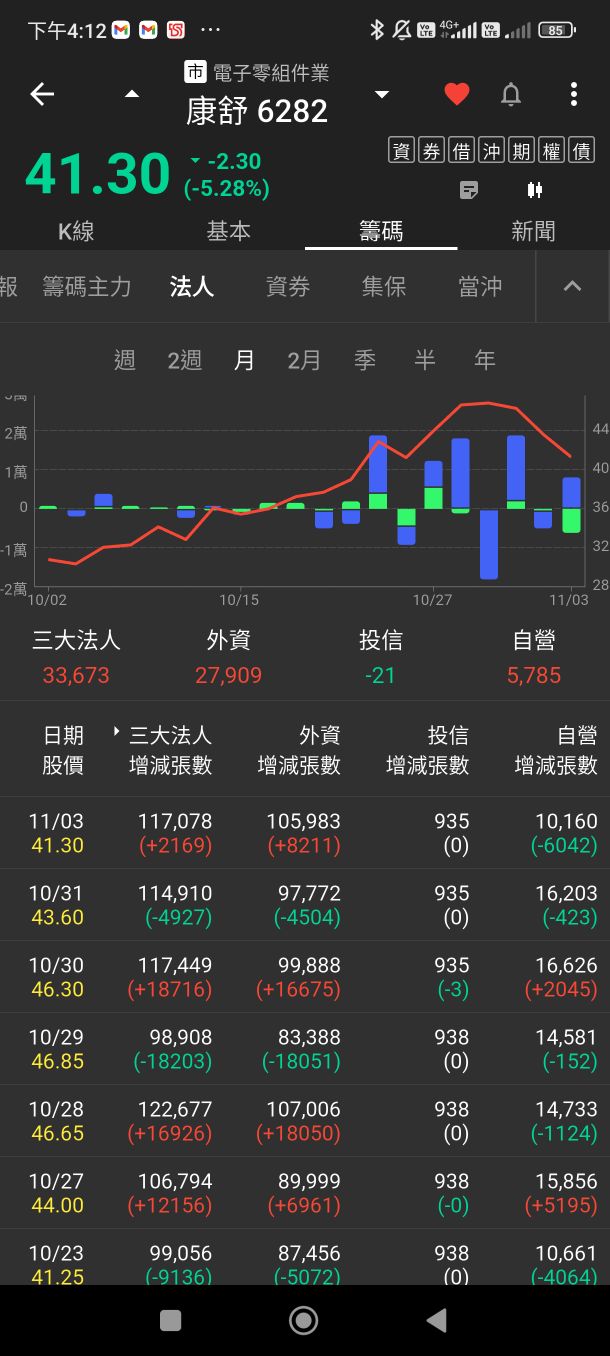Open the price alert bell
The image size is (610, 1356).
511,95
